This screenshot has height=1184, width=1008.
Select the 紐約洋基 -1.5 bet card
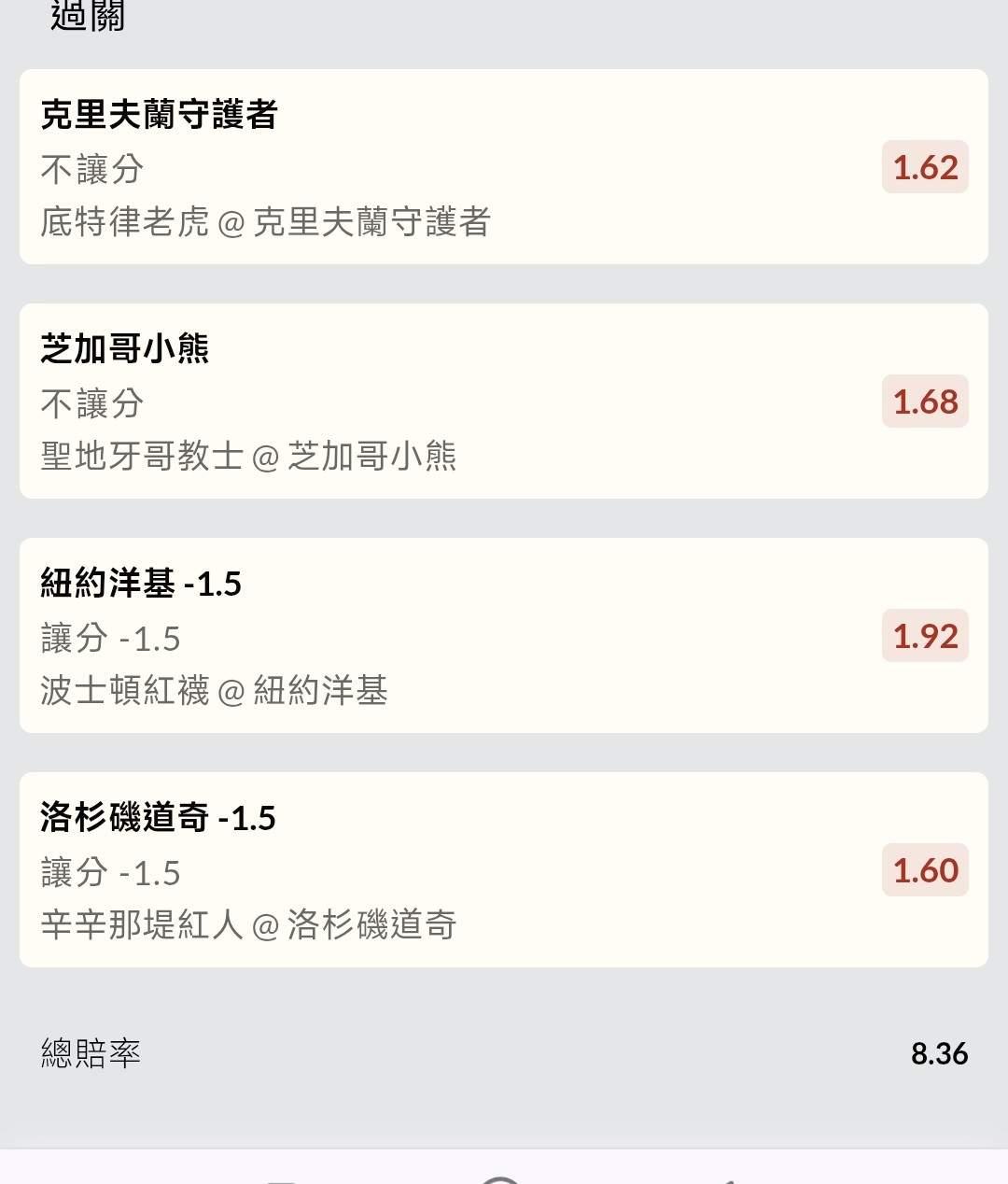coord(504,636)
